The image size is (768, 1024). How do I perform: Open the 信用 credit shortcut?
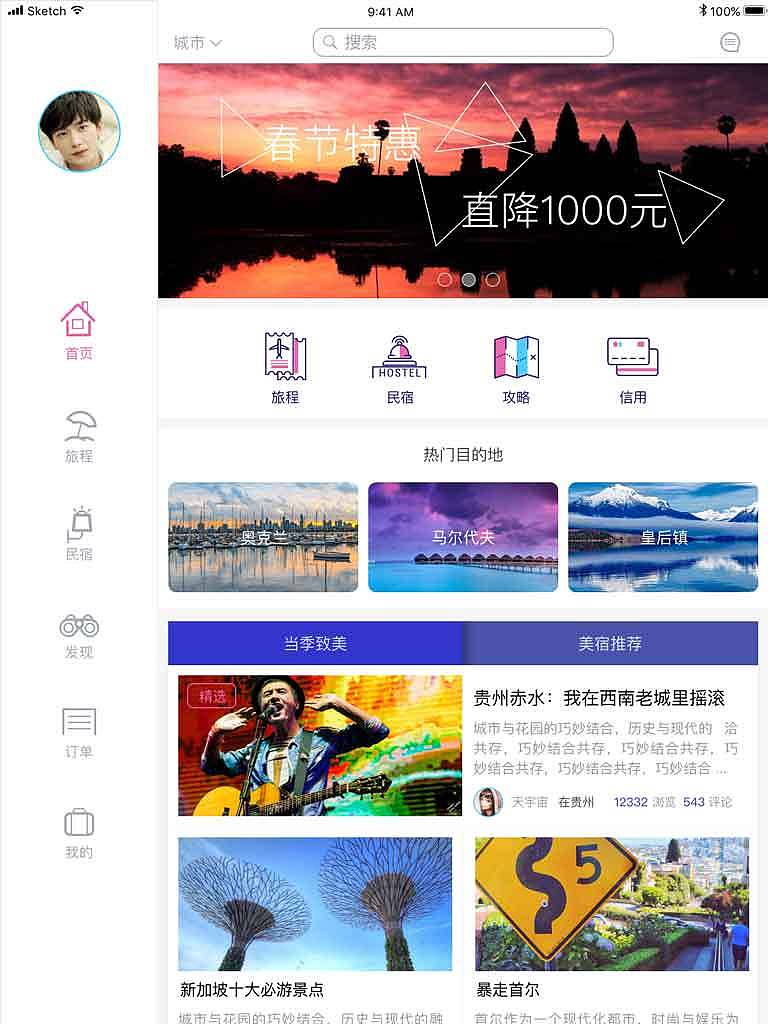point(632,369)
